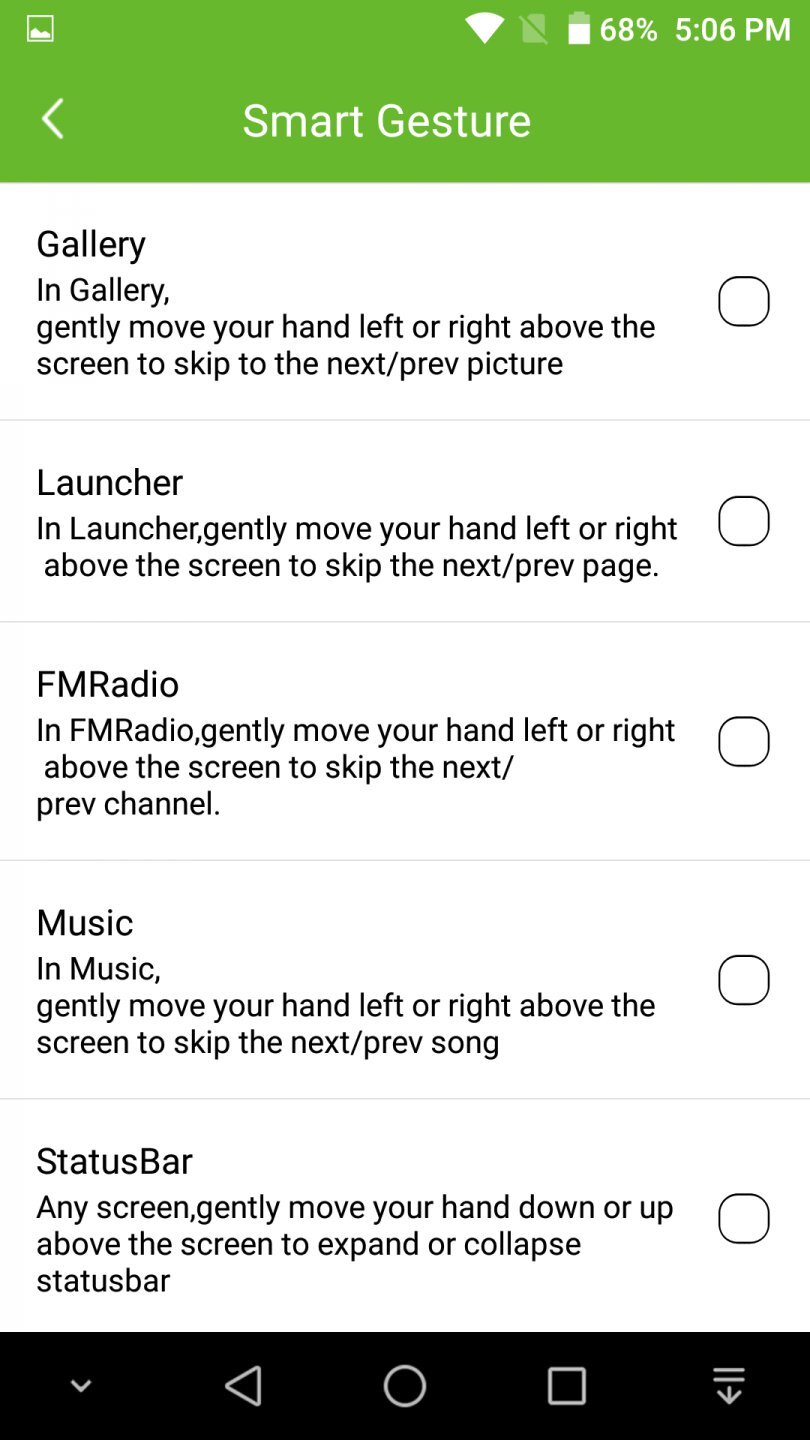Tap the 68% battery percentage text
Image resolution: width=810 pixels, height=1440 pixels.
click(x=629, y=29)
